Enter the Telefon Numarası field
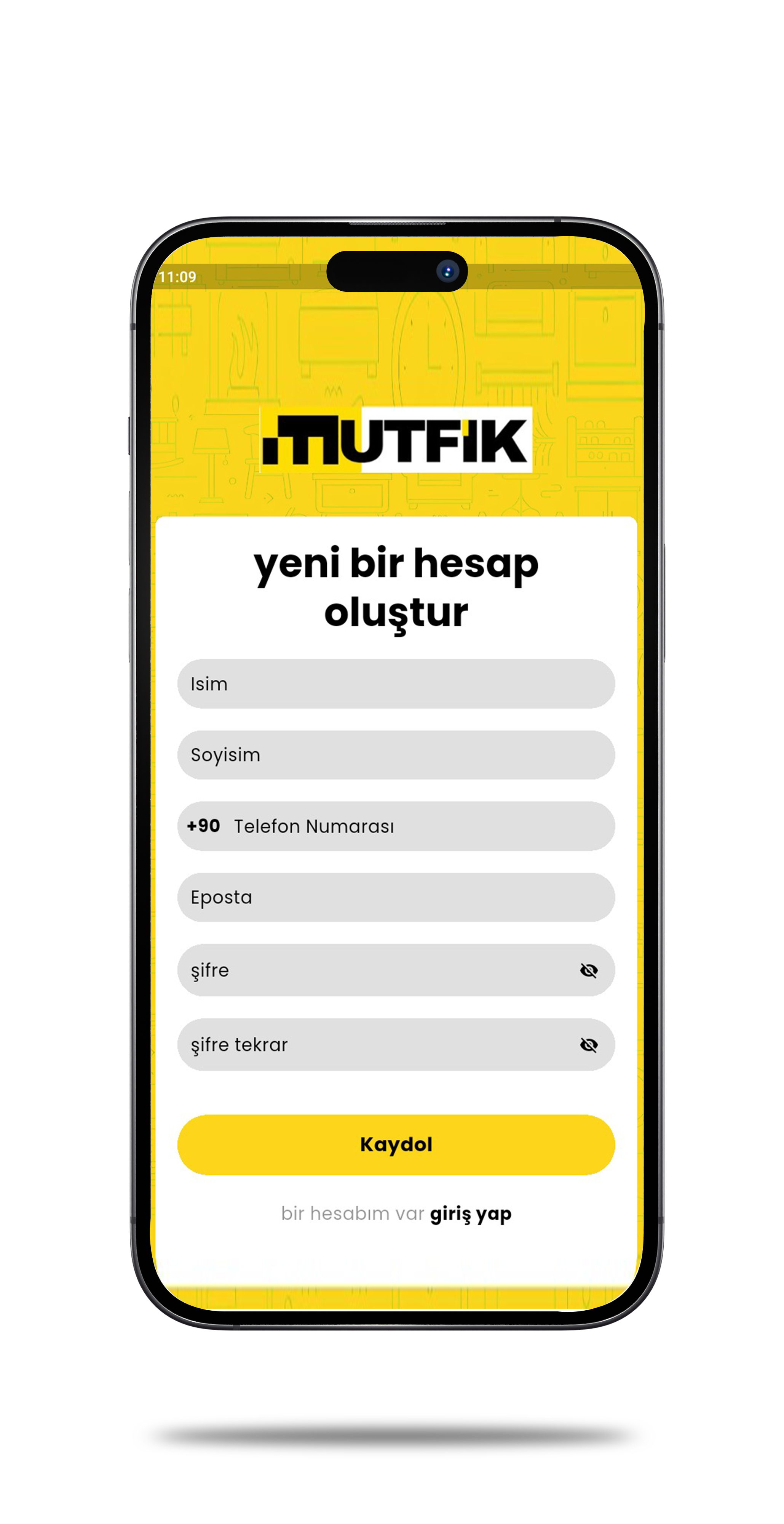Viewport: 784px width, 1524px height. pyautogui.click(x=414, y=826)
